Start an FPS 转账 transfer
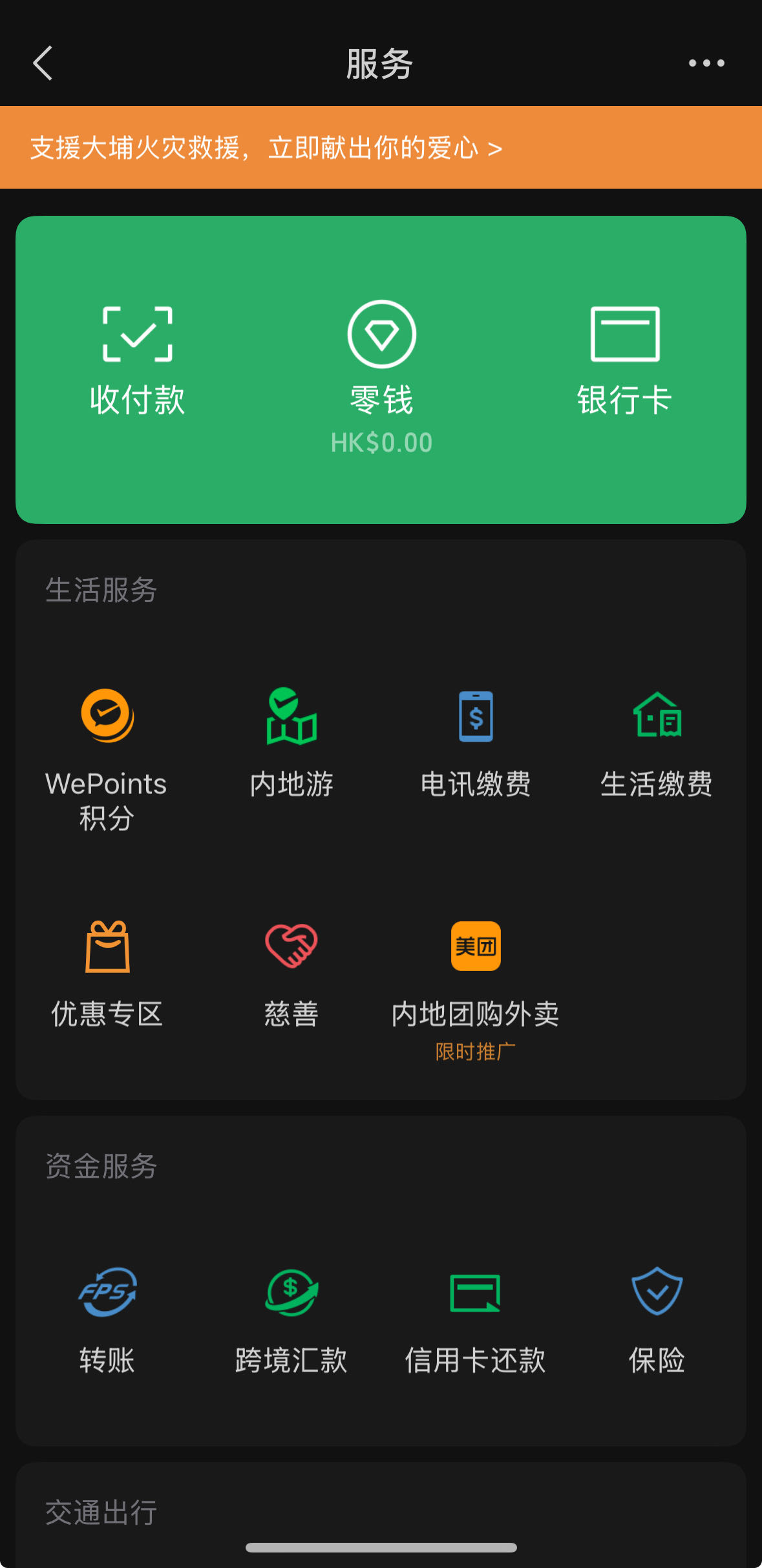 click(107, 1319)
